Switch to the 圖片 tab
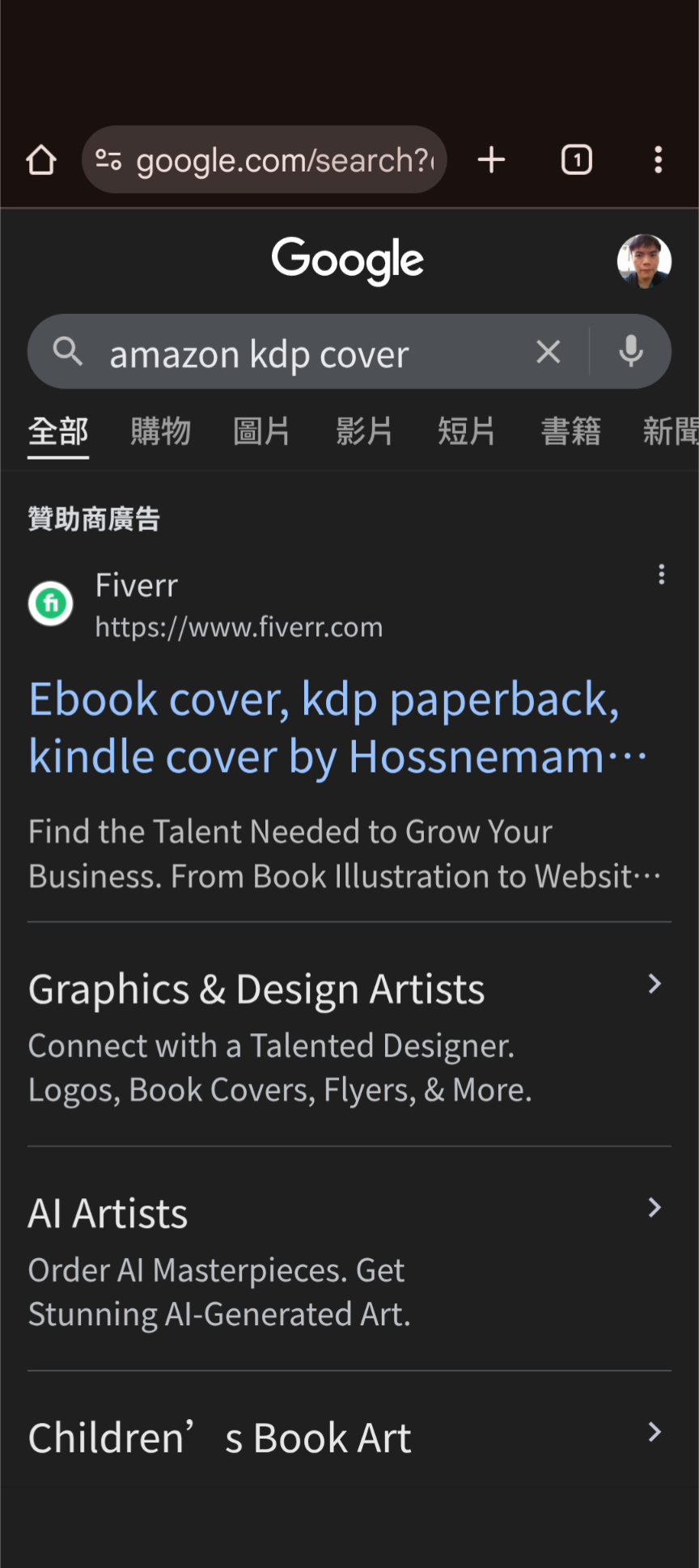Image resolution: width=699 pixels, height=1568 pixels. click(x=262, y=431)
